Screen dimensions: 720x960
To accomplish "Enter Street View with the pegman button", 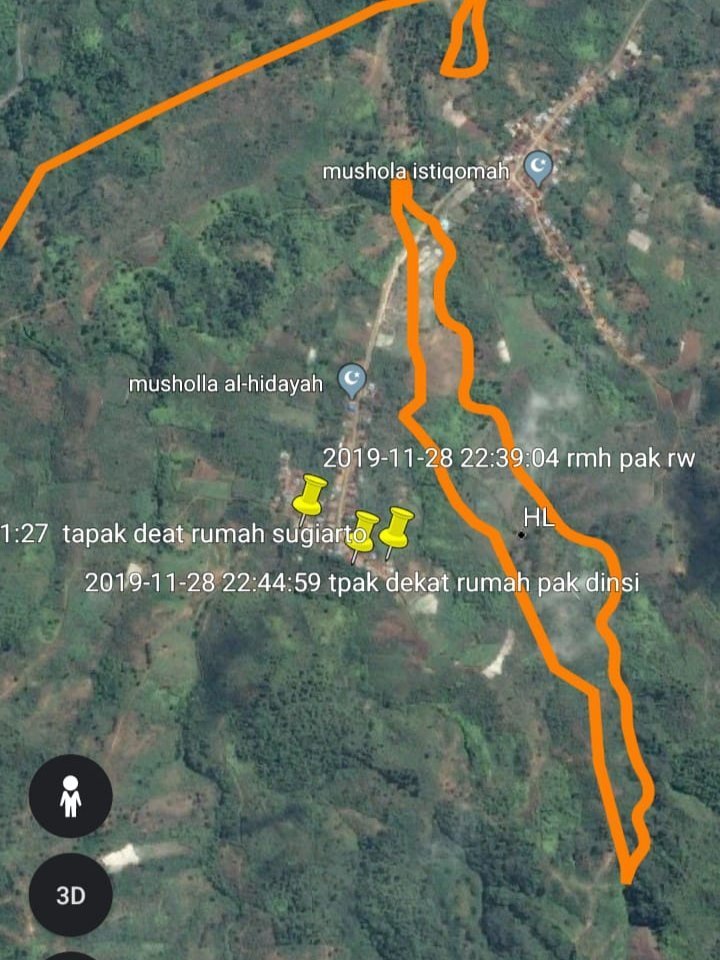I will 70,796.
